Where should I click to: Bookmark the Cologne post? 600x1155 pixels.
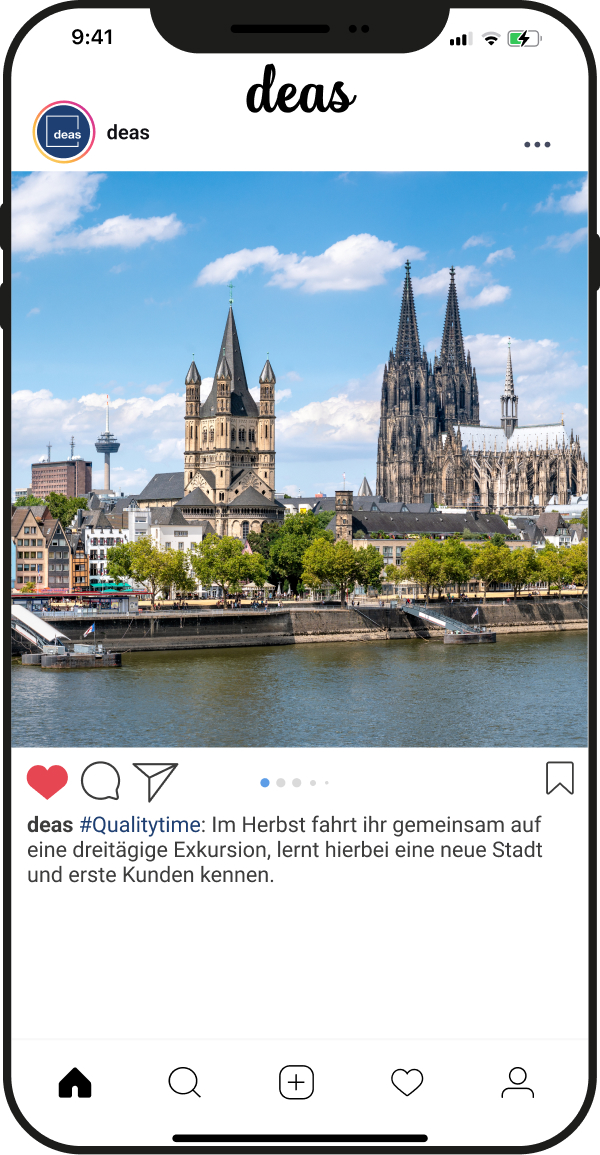(x=560, y=778)
